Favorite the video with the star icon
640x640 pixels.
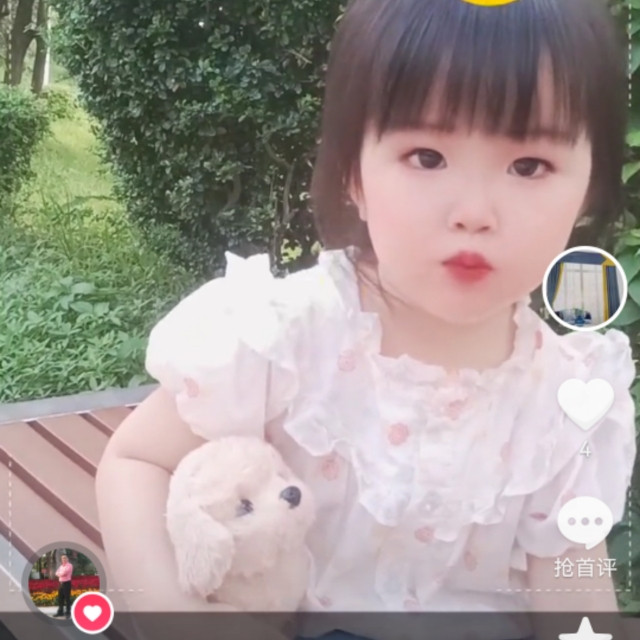585,629
